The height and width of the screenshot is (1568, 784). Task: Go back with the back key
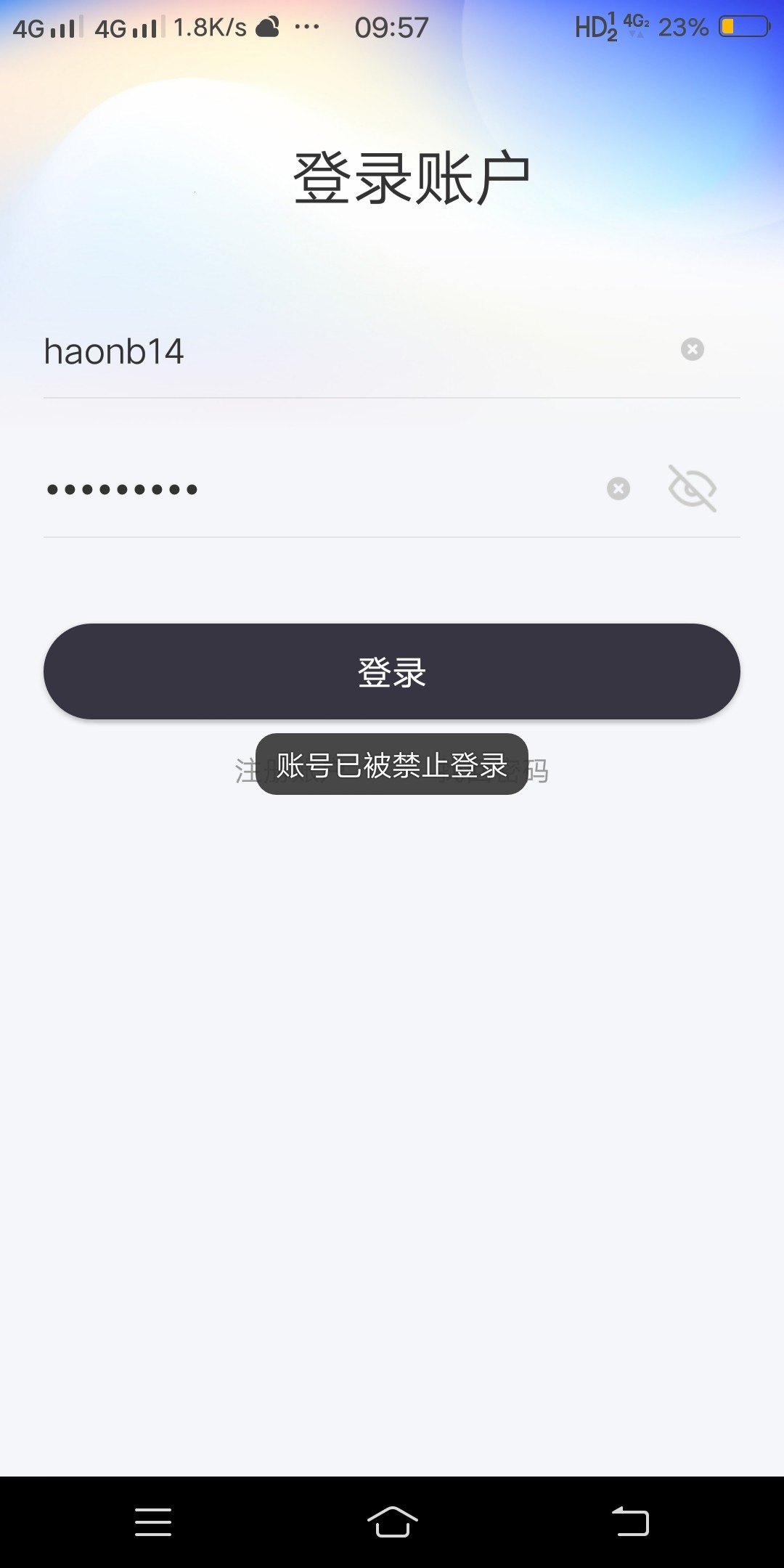coord(631,1522)
